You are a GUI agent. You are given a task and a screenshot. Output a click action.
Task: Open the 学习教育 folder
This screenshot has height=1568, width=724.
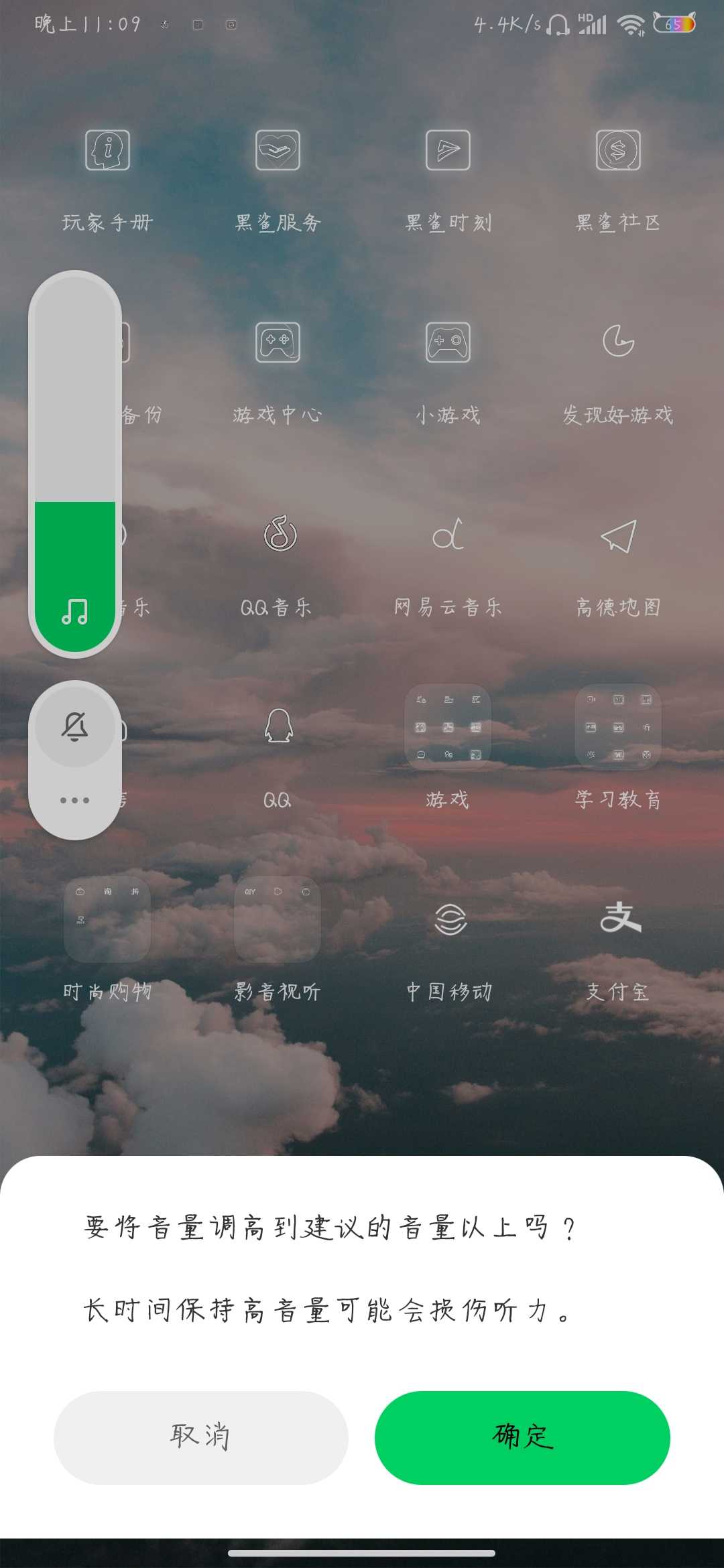coord(618,726)
